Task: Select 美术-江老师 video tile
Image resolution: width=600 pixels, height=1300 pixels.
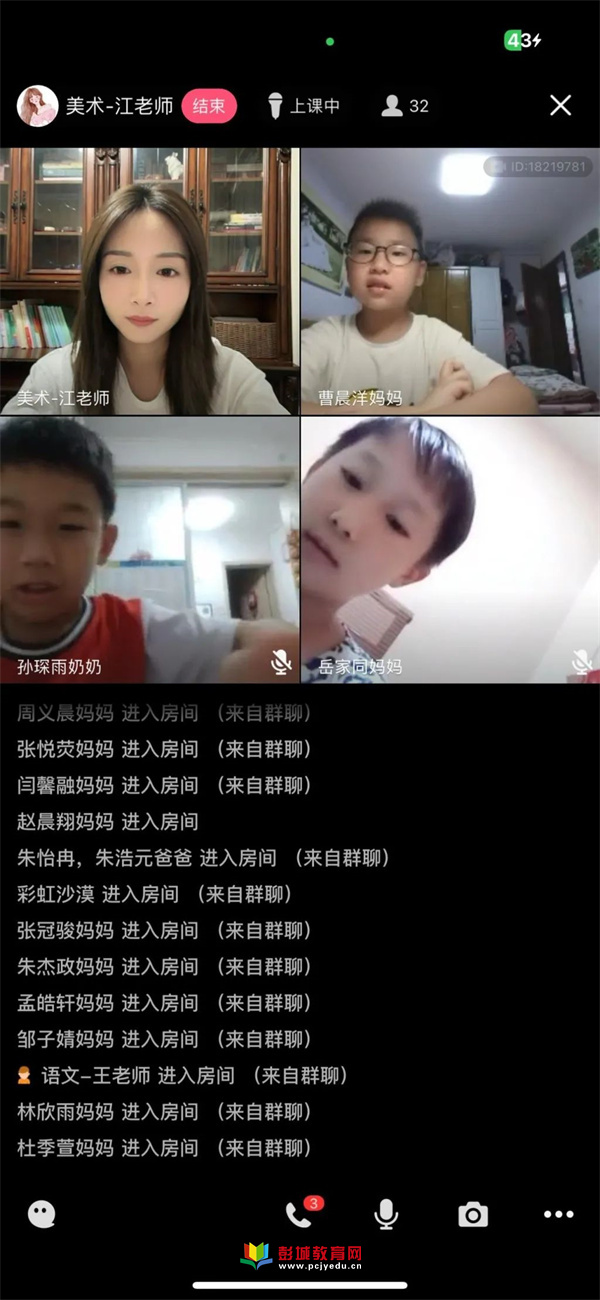Action: (149, 281)
